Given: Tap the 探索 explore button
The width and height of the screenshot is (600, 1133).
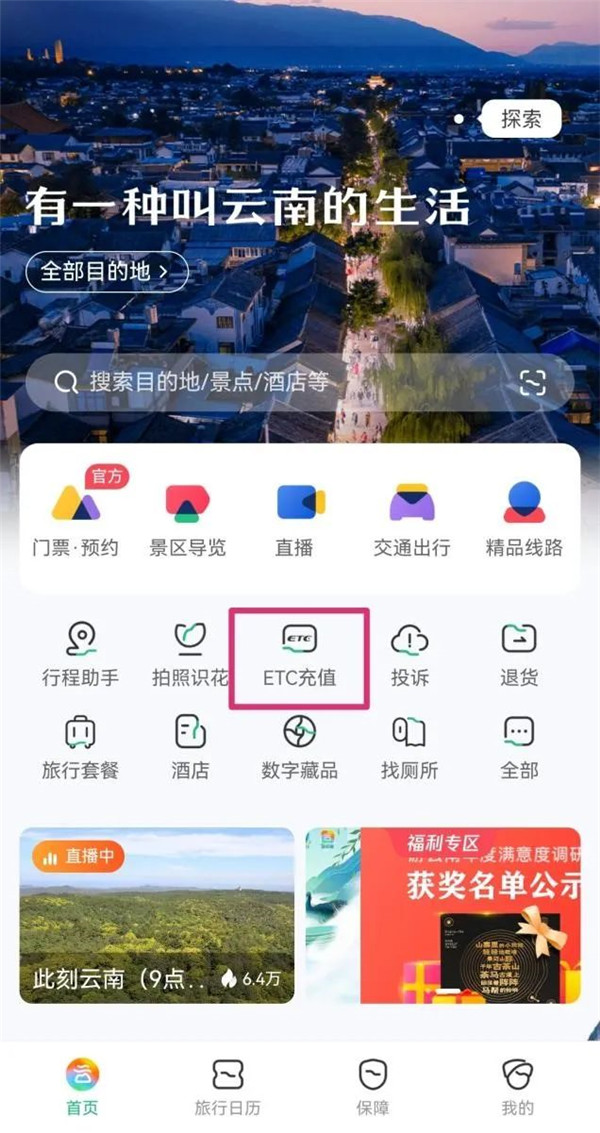Looking at the screenshot, I should 520,120.
